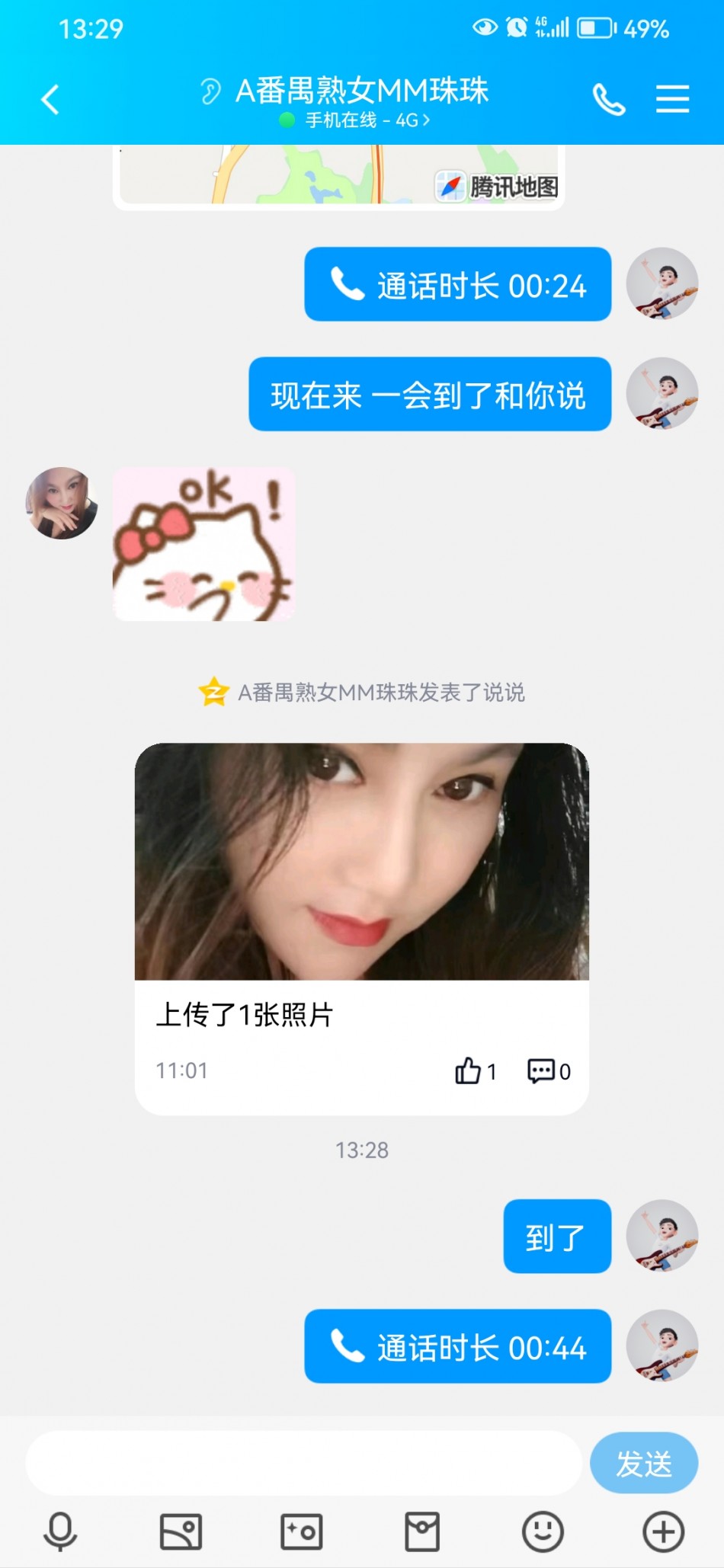Open the photo gallery picker
Screen dimensions: 724x1568
click(x=181, y=1531)
